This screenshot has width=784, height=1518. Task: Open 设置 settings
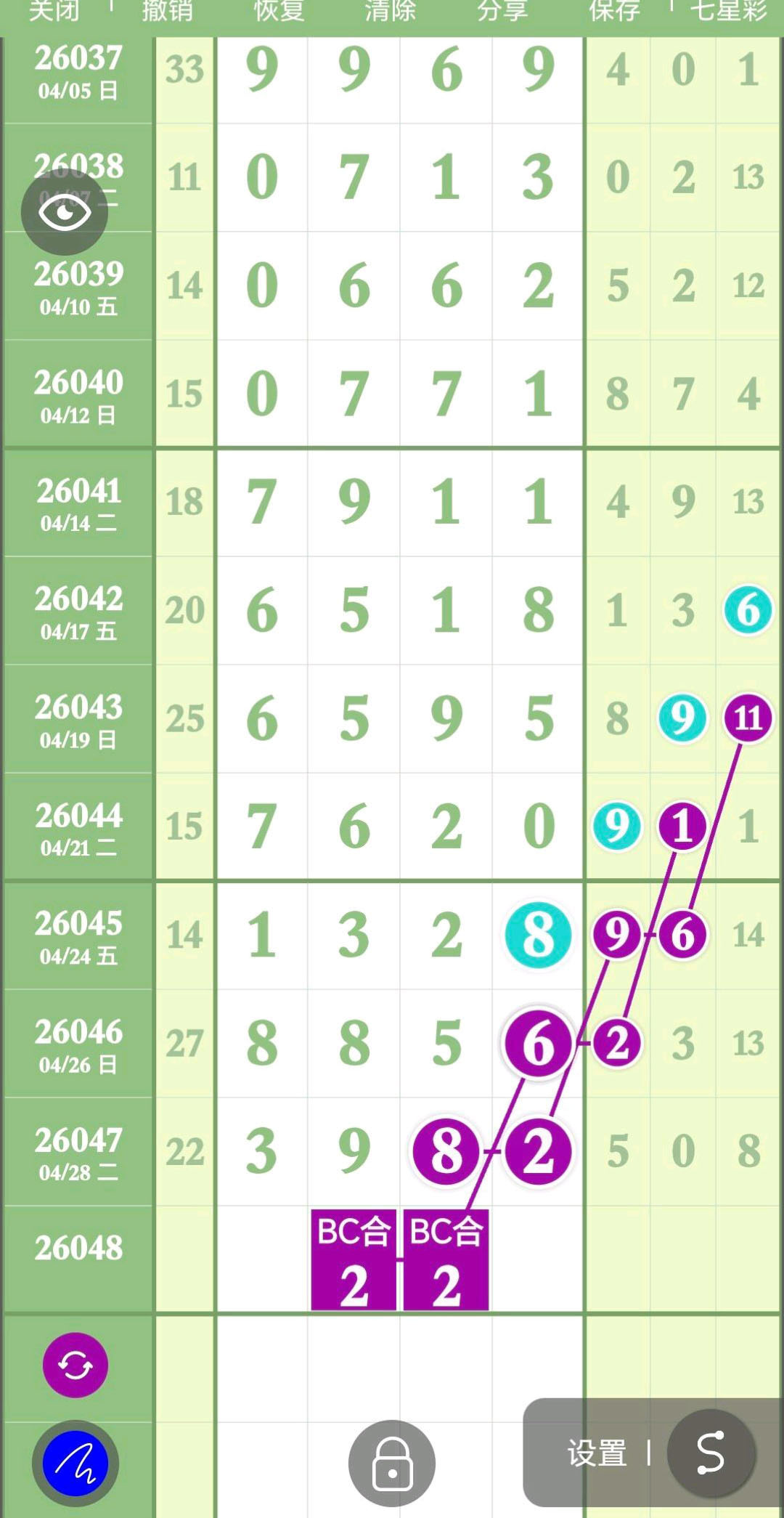(x=597, y=1454)
